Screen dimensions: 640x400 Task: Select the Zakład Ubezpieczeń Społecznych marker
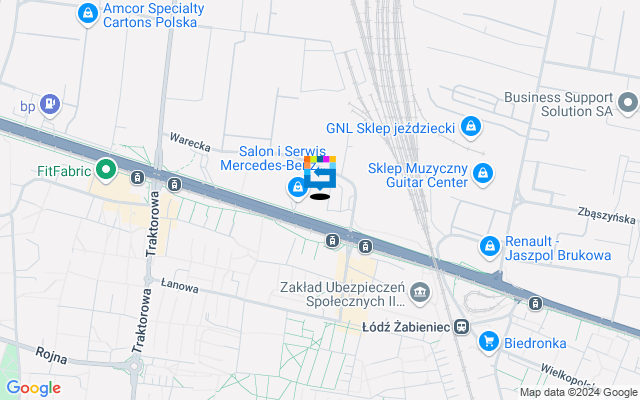(420, 293)
